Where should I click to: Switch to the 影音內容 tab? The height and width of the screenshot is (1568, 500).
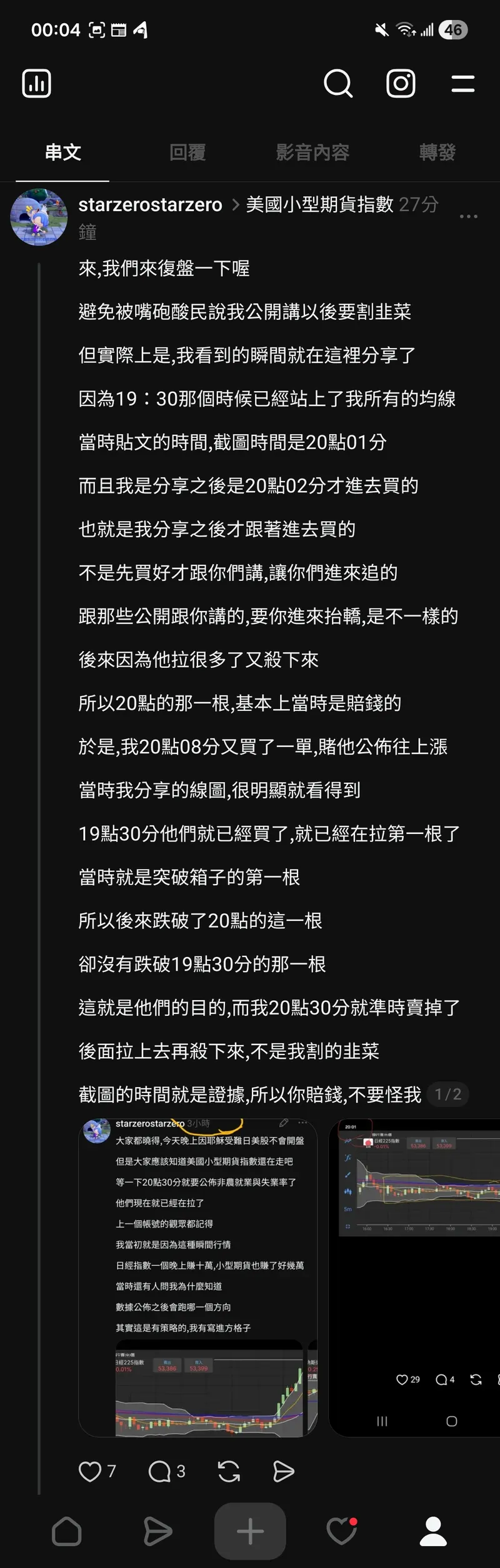pos(312,152)
